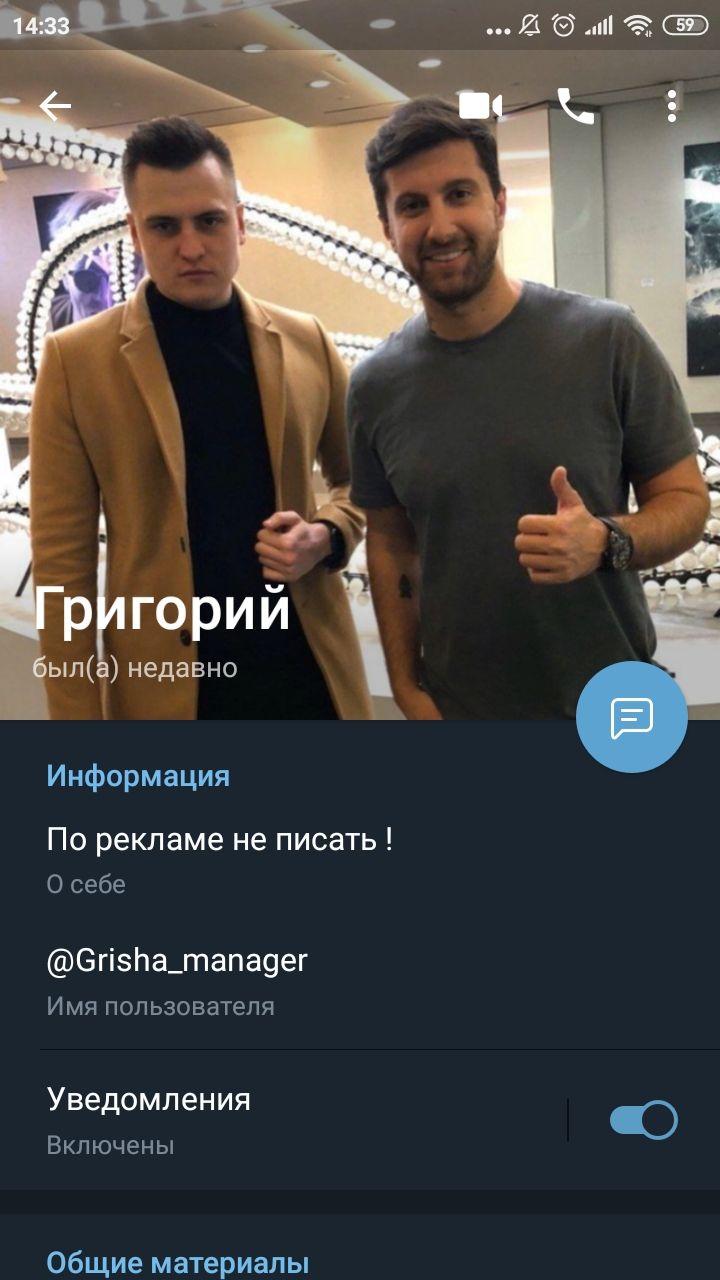Start a video call with Григорий

pyautogui.click(x=480, y=106)
